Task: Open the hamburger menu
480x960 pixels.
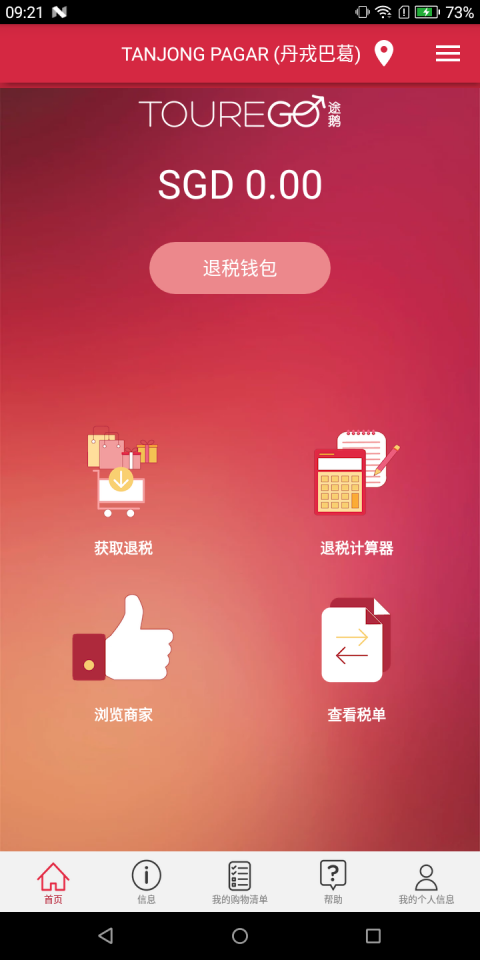Action: coord(448,54)
